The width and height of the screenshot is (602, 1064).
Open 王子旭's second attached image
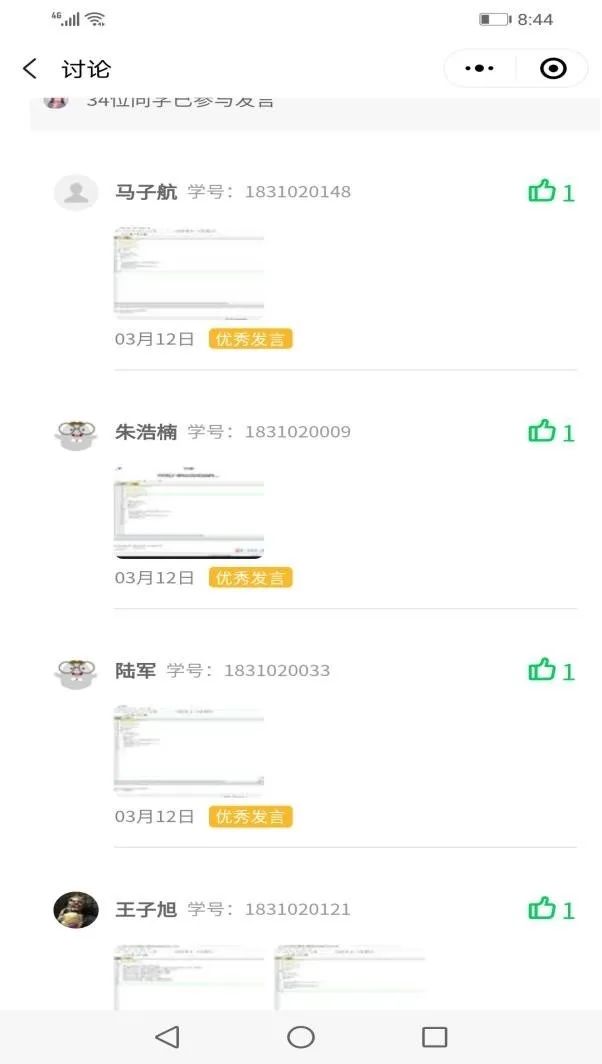tap(349, 978)
